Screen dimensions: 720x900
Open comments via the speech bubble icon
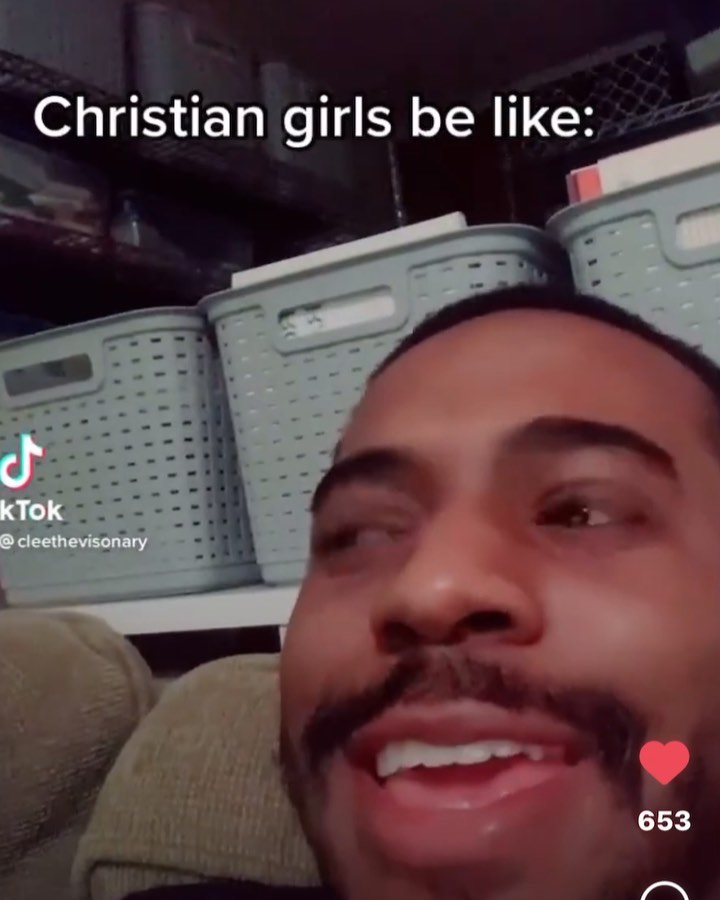coord(665,891)
